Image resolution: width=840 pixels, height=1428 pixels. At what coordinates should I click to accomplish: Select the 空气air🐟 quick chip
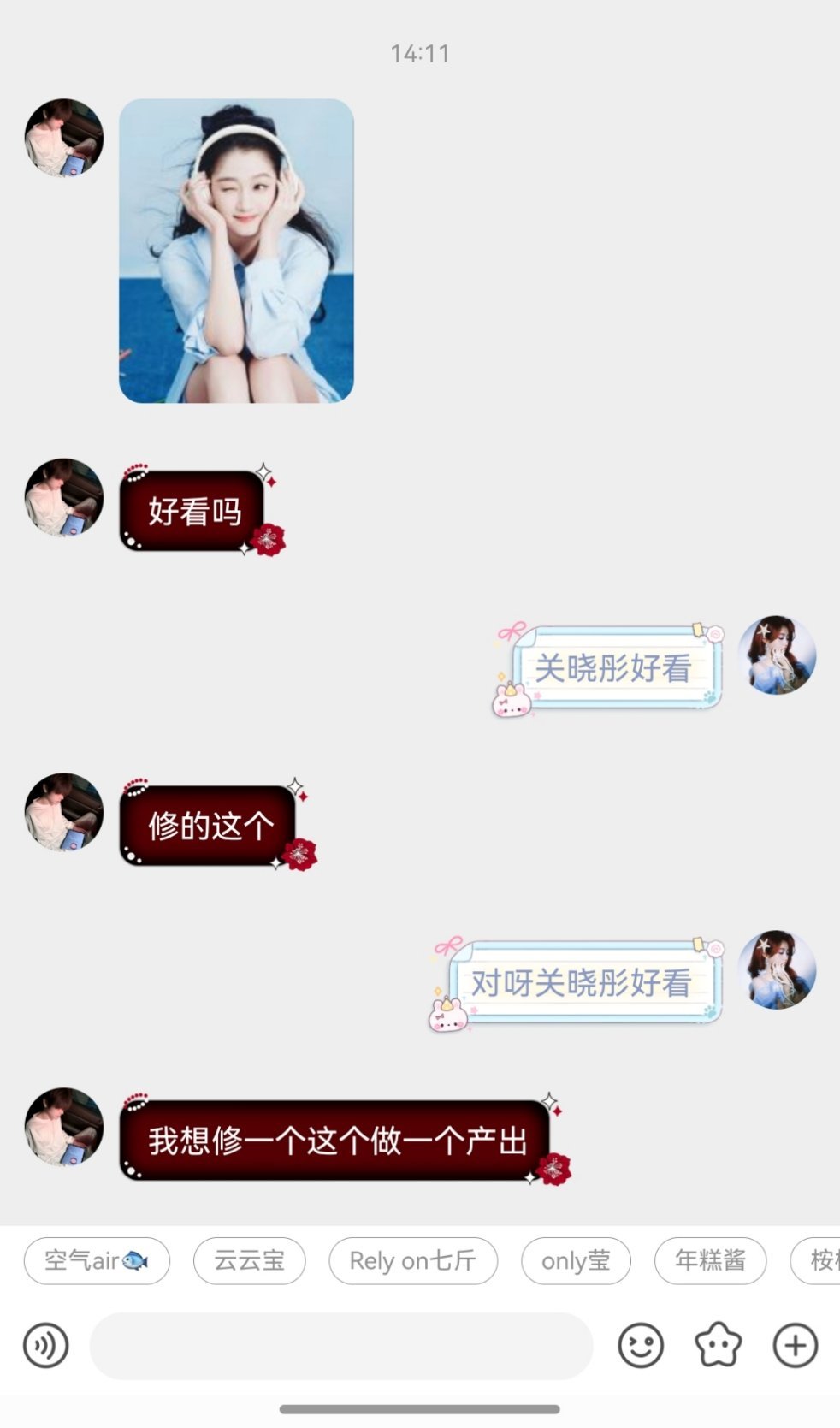96,1261
